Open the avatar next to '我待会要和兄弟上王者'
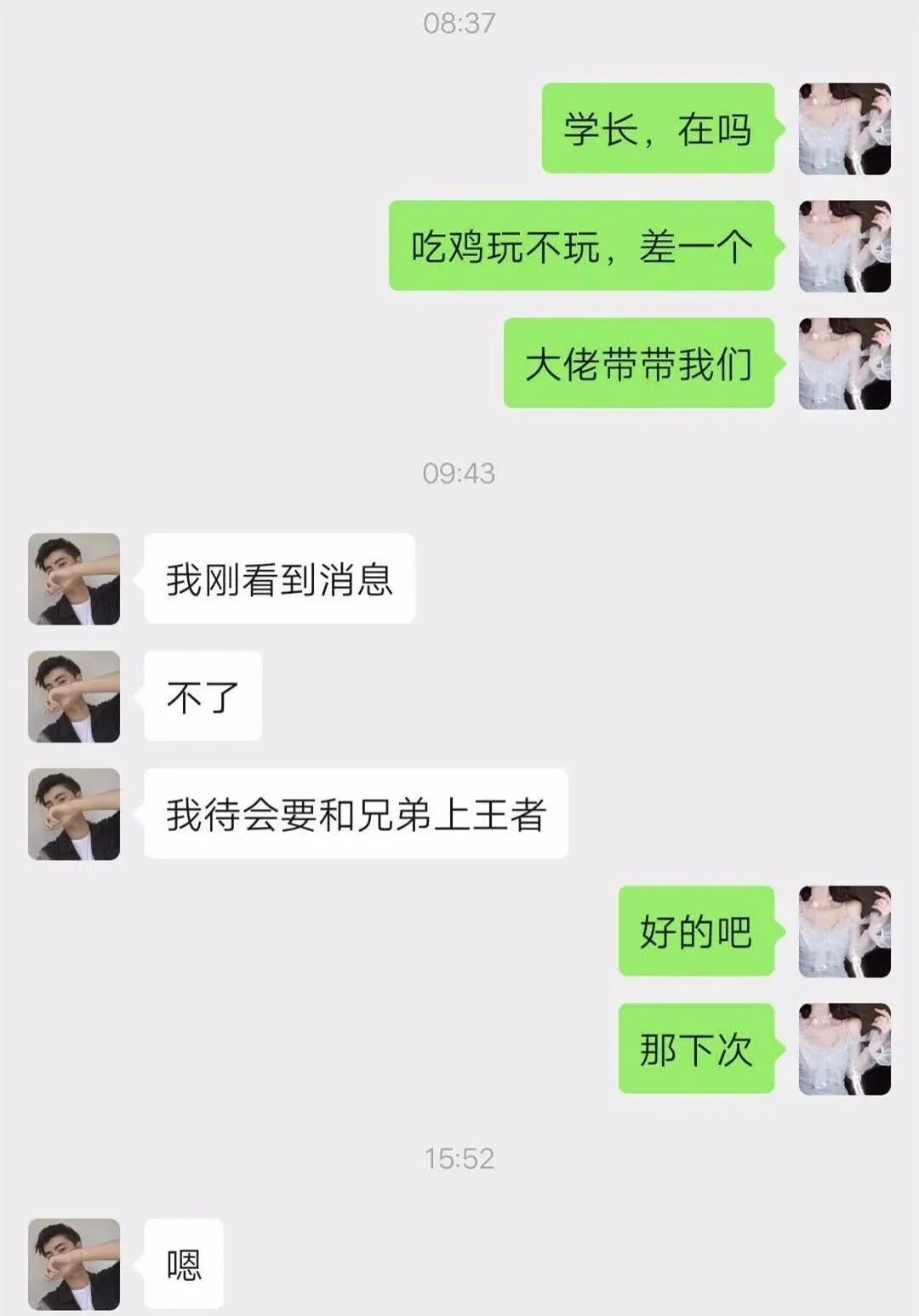 point(72,815)
